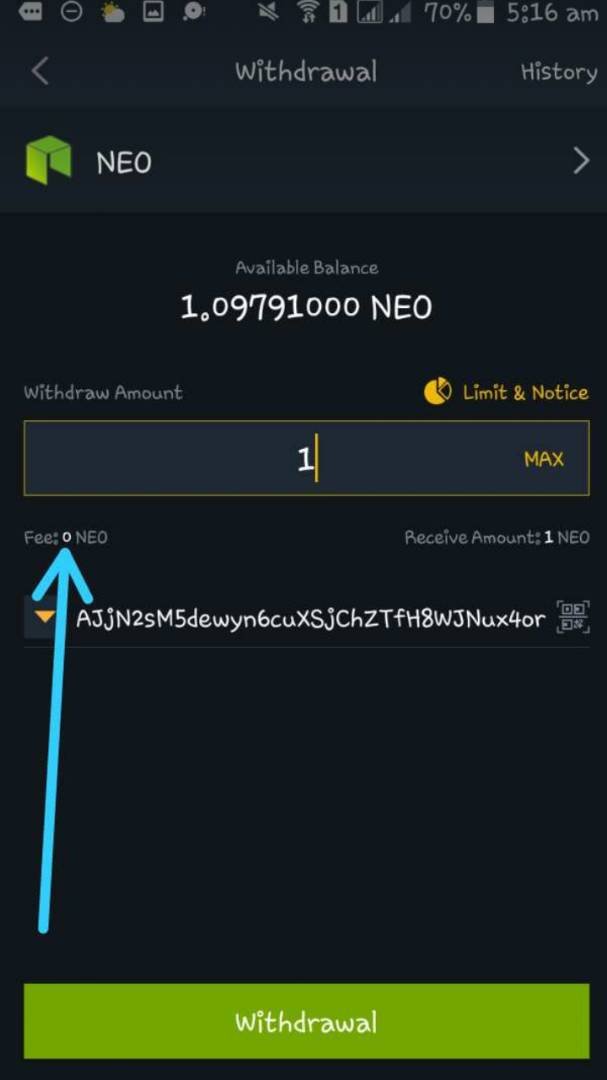Expand the saved address dropdown arrow

click(x=44, y=618)
